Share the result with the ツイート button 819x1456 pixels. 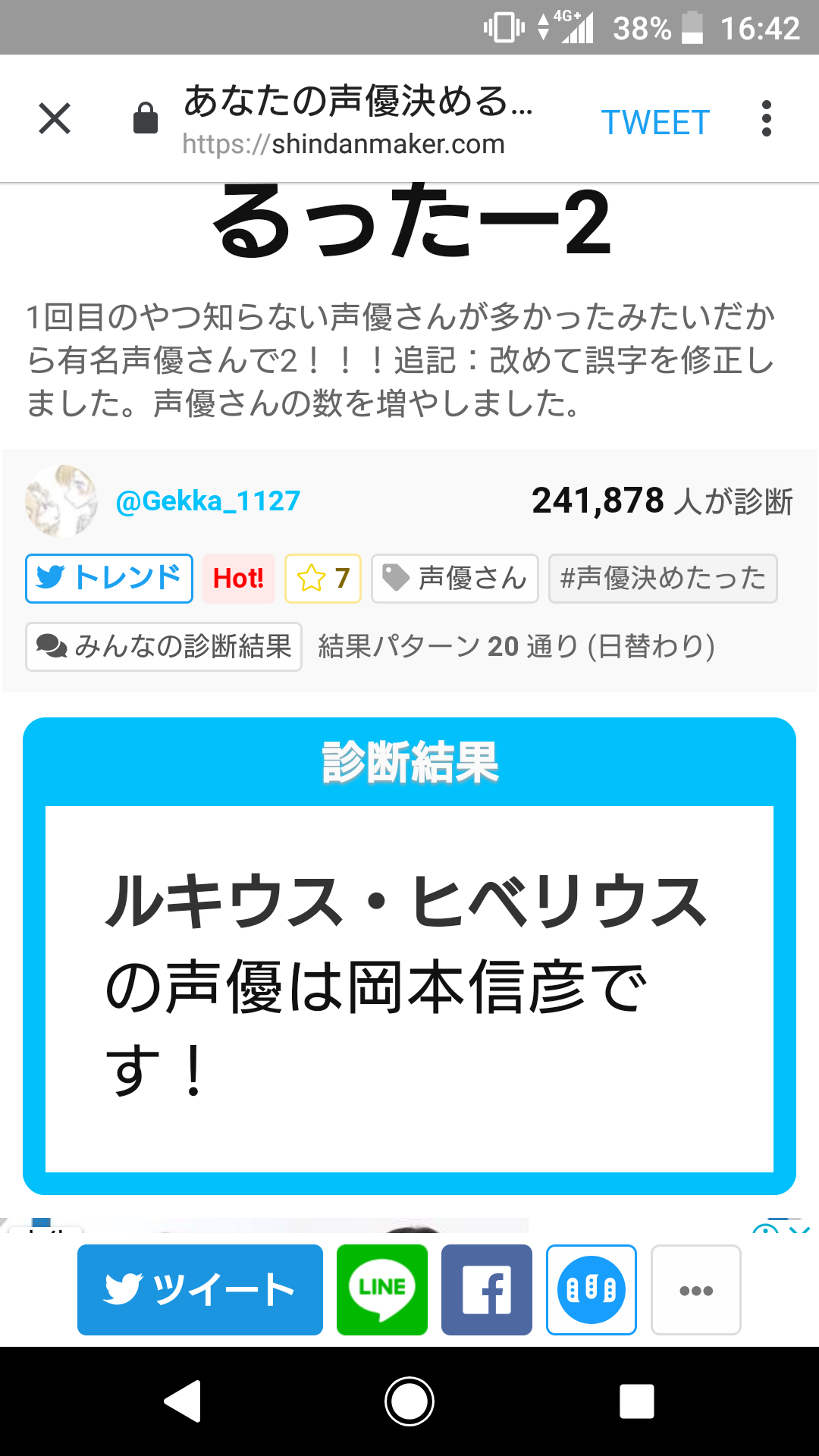pyautogui.click(x=200, y=1290)
